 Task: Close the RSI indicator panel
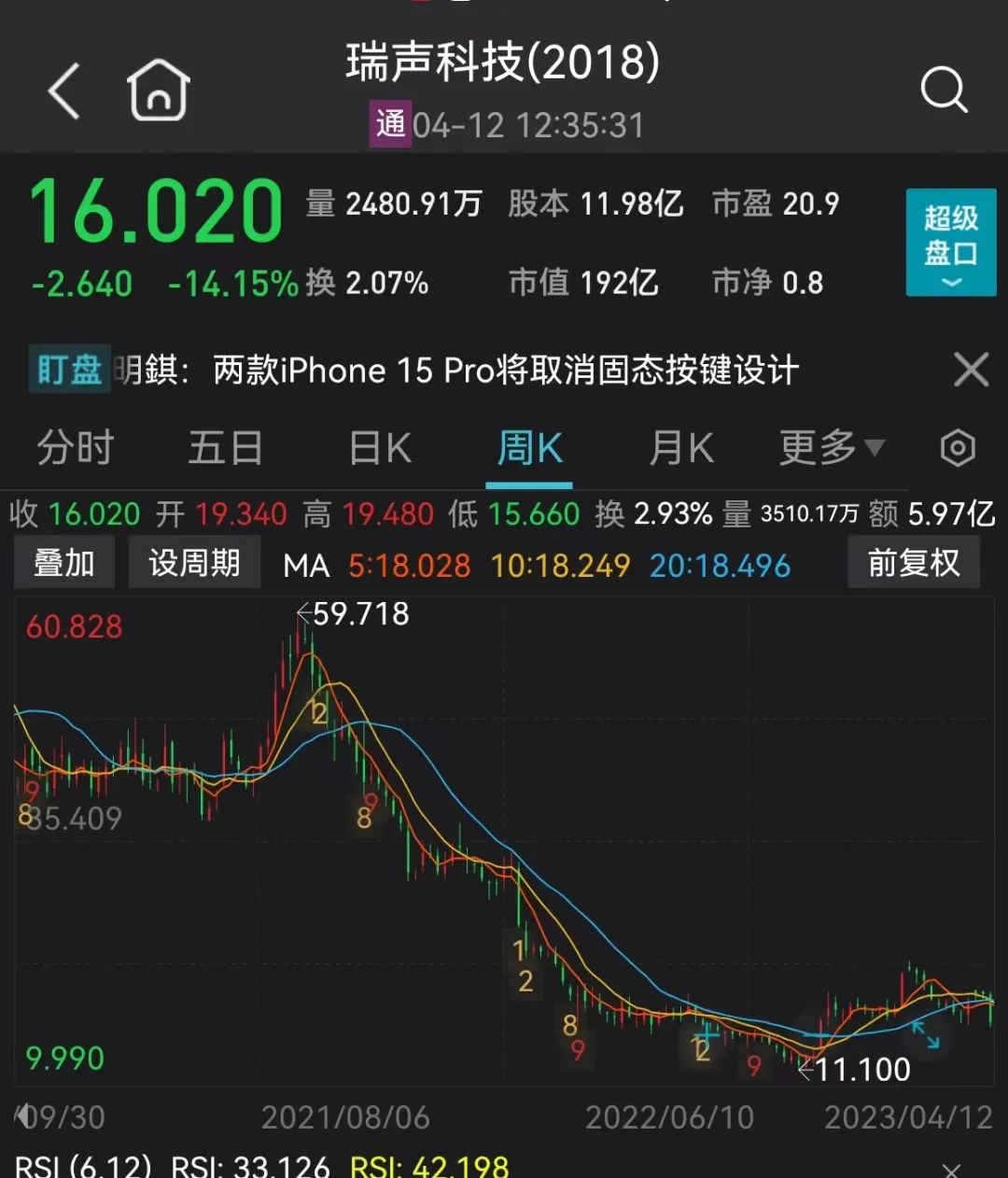951,1169
